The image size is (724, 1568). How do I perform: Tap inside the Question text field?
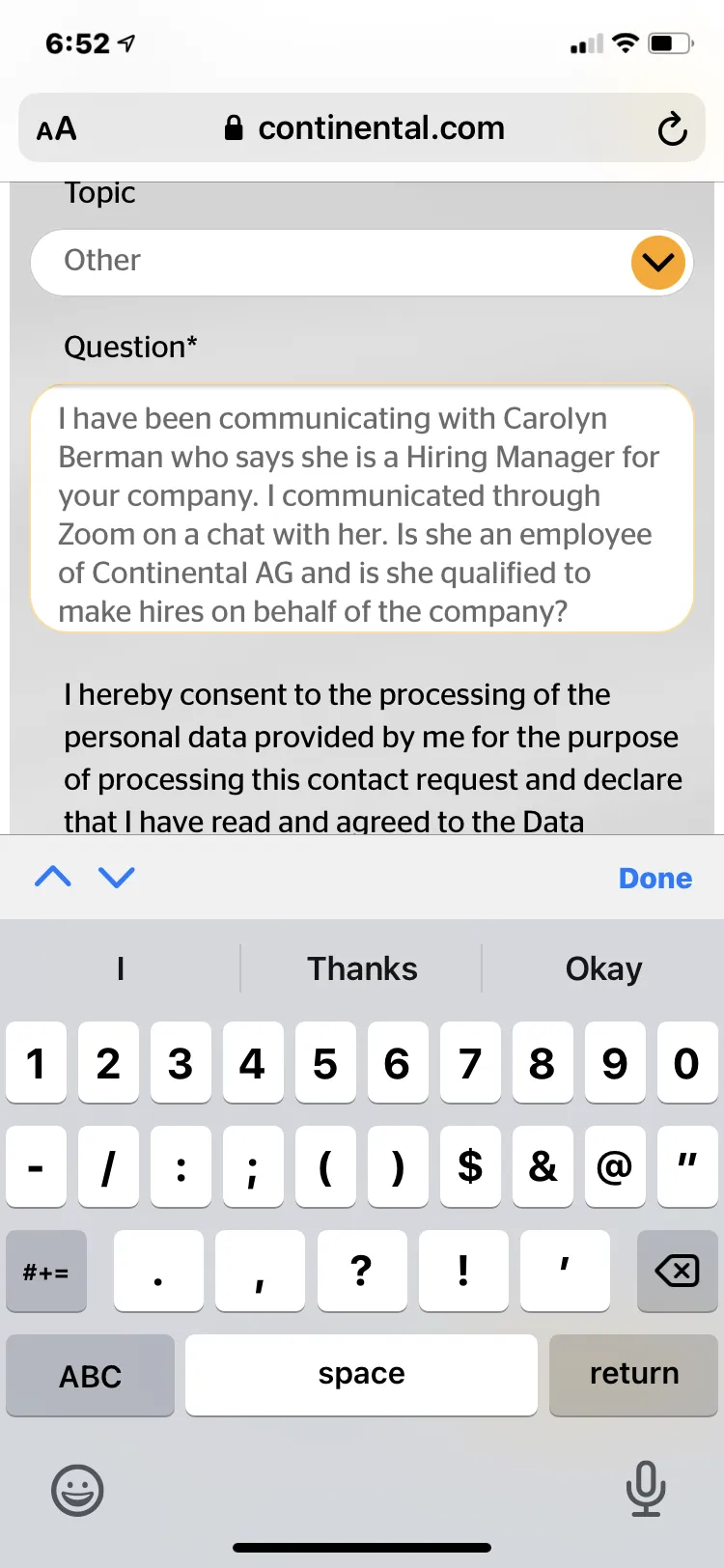(x=362, y=509)
